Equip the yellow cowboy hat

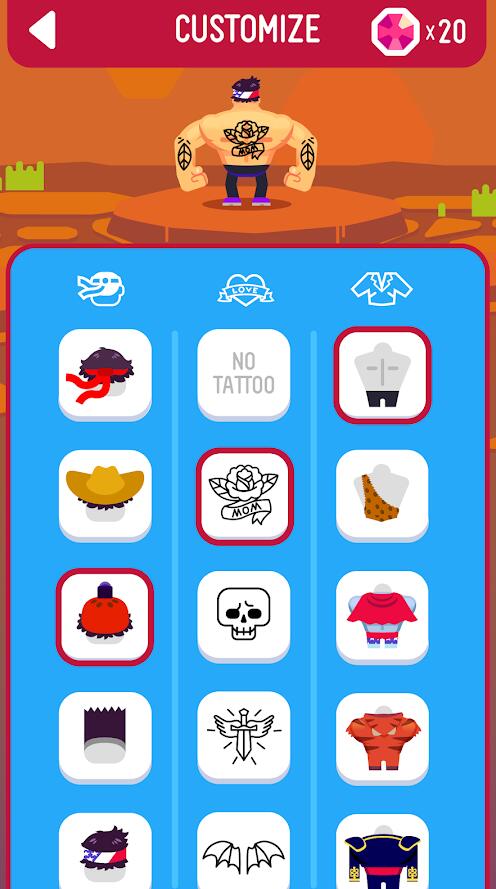tap(105, 495)
